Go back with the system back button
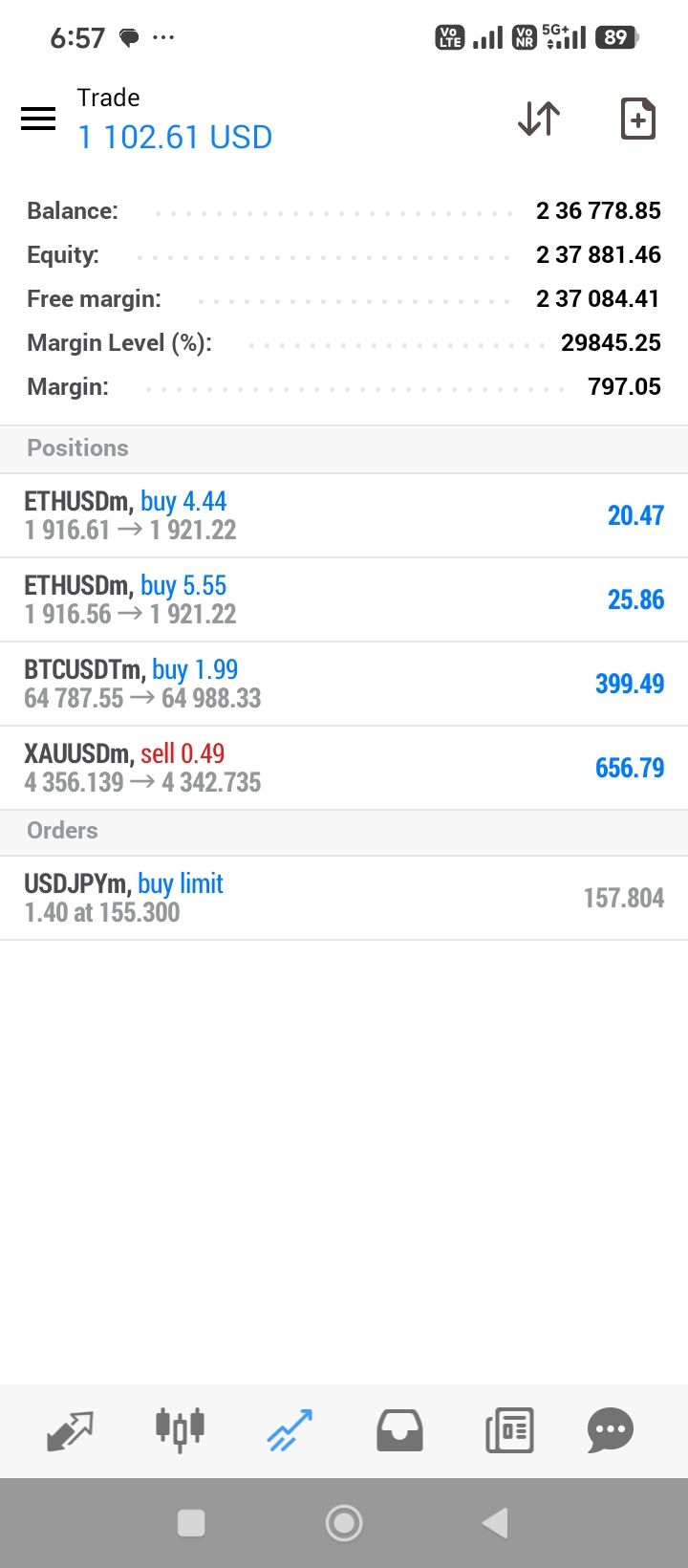Screen dimensions: 688x1568 (495, 1523)
